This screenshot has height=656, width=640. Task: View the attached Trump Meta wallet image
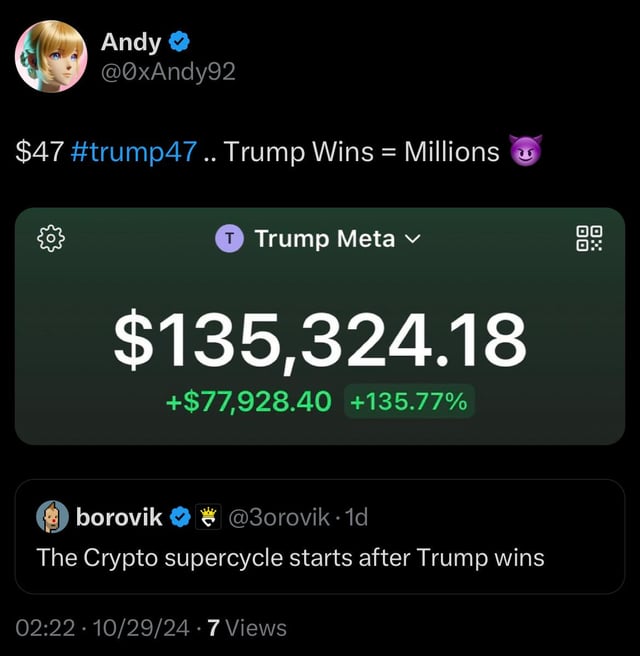coord(319,326)
